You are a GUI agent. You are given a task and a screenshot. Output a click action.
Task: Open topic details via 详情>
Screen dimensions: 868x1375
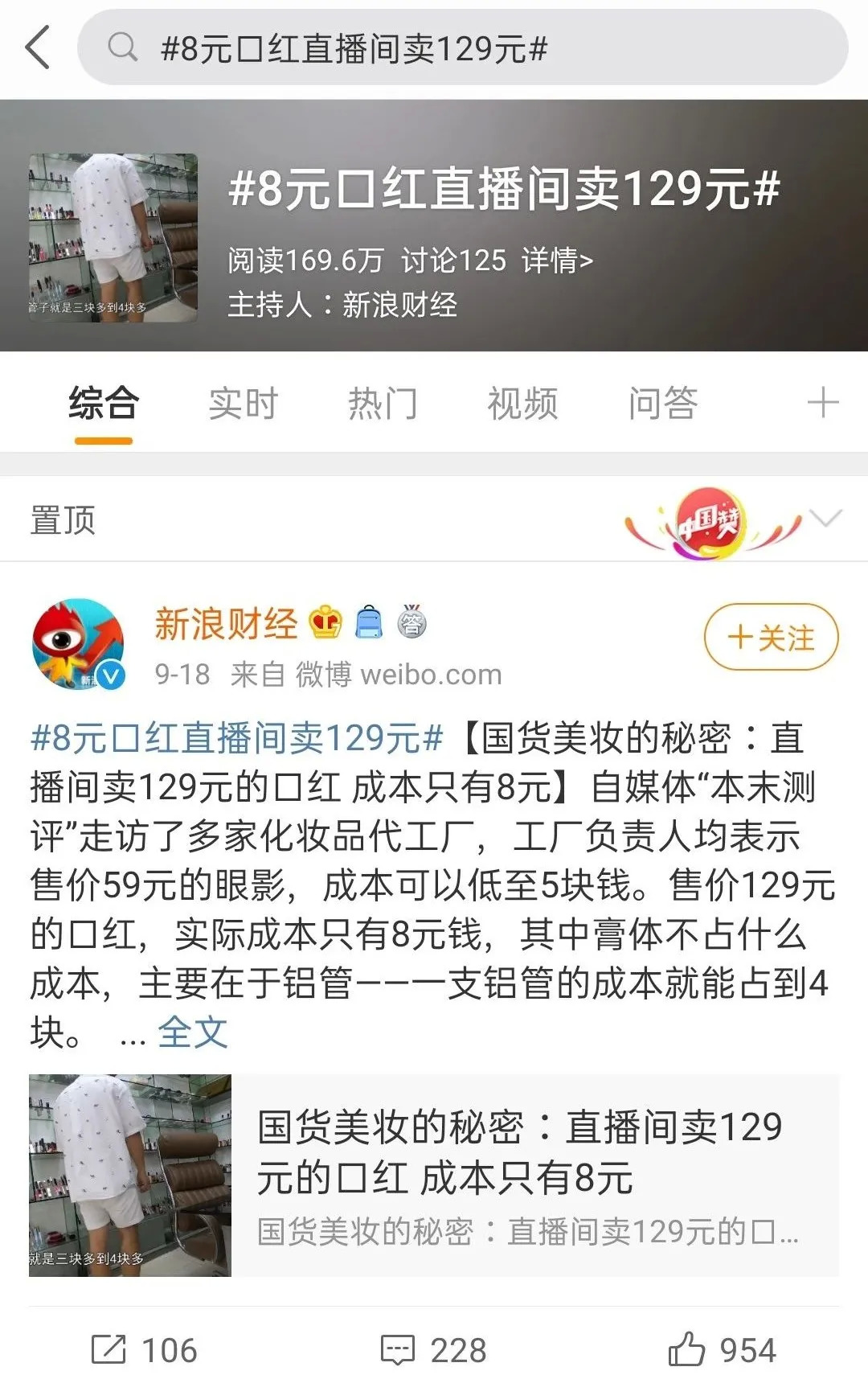tap(557, 261)
